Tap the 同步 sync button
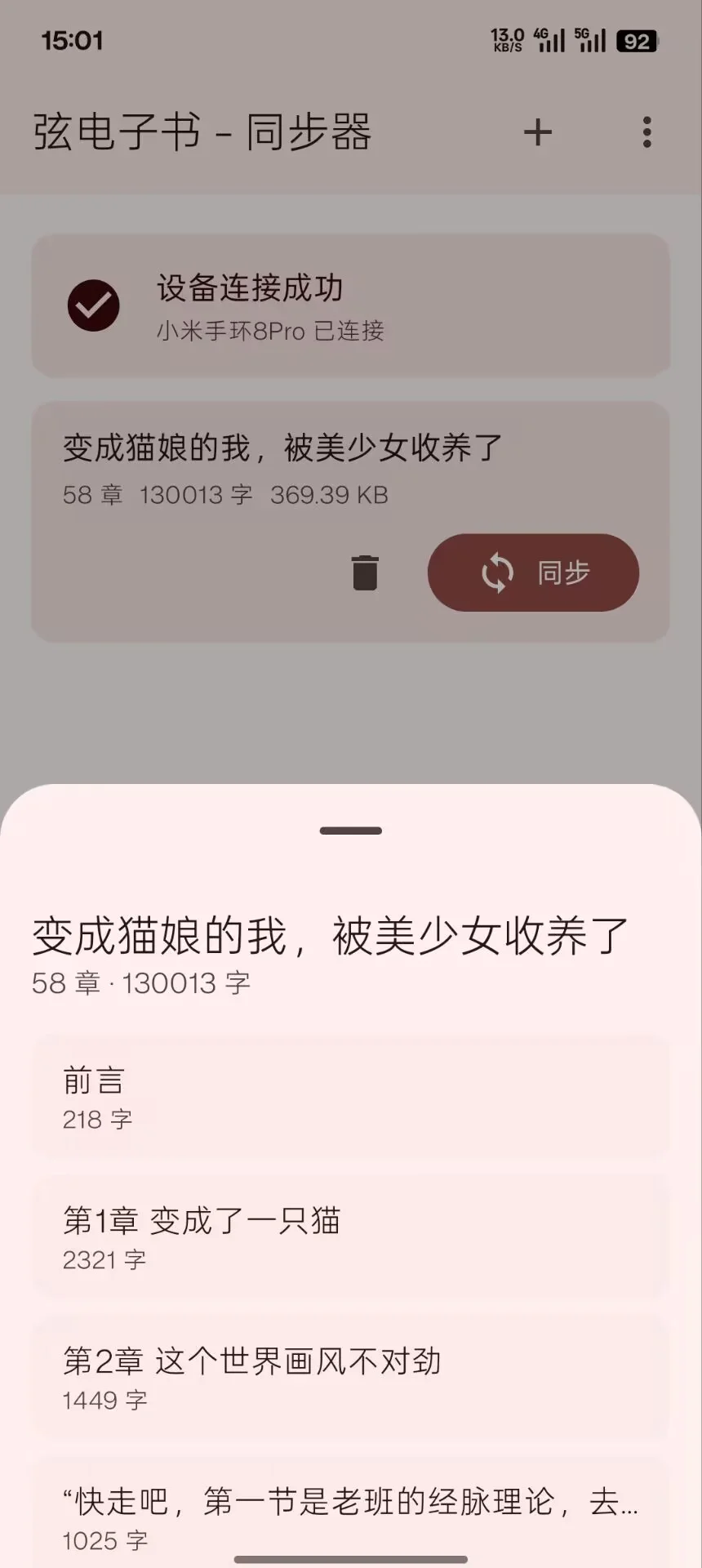Screen dimensions: 702x1568 pyautogui.click(x=533, y=572)
